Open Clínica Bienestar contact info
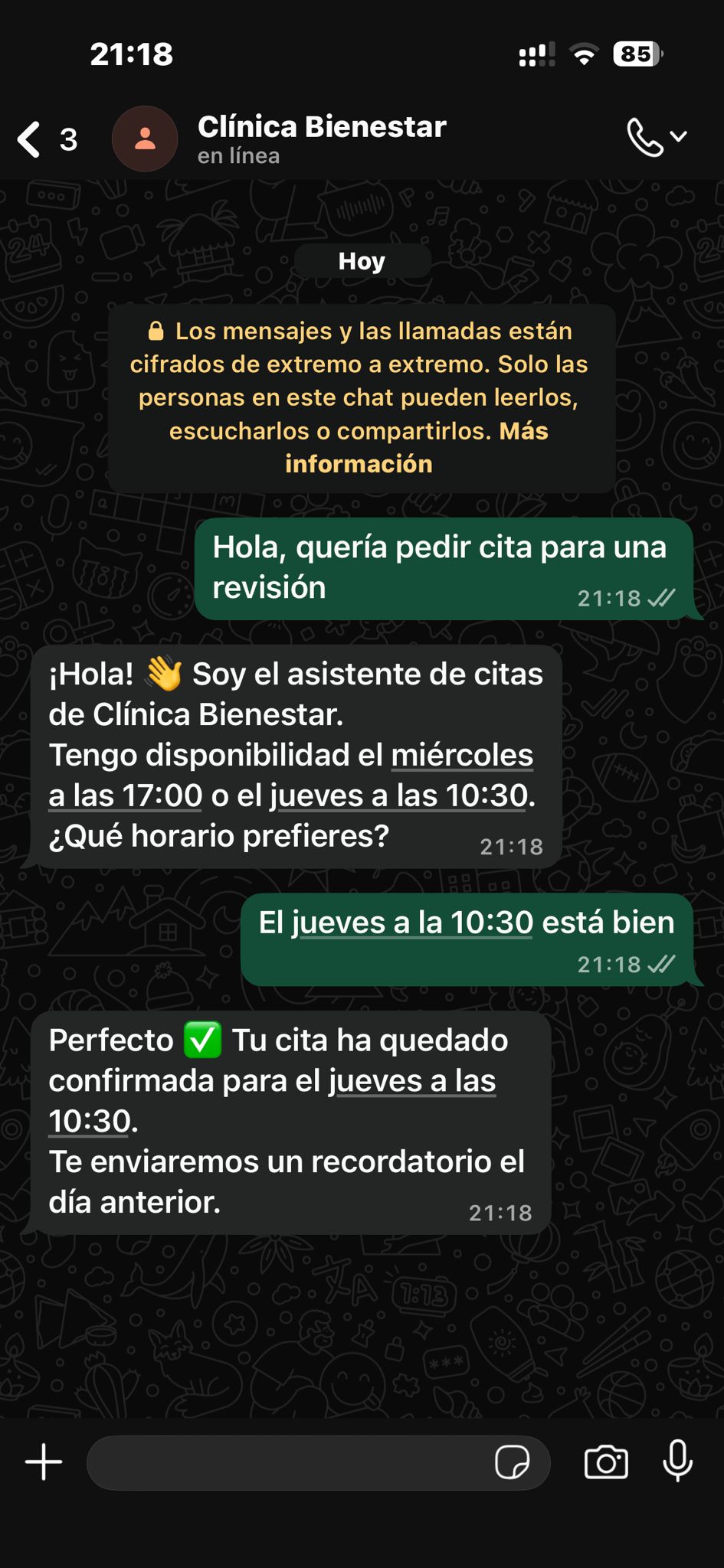Screen dimensions: 724x1568 click(x=322, y=139)
